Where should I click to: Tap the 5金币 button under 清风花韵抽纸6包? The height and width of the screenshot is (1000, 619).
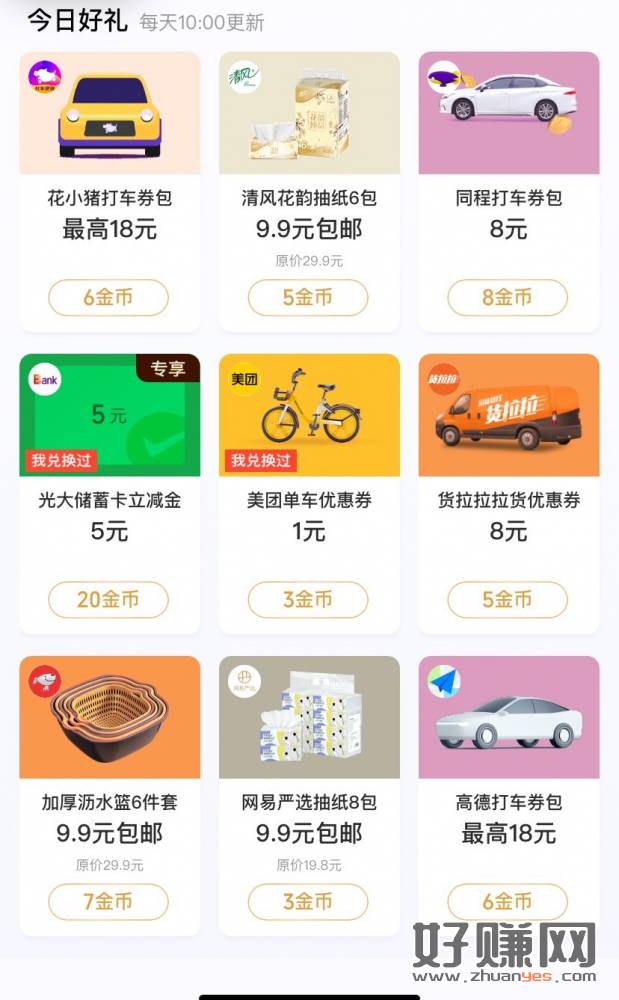pos(308,297)
